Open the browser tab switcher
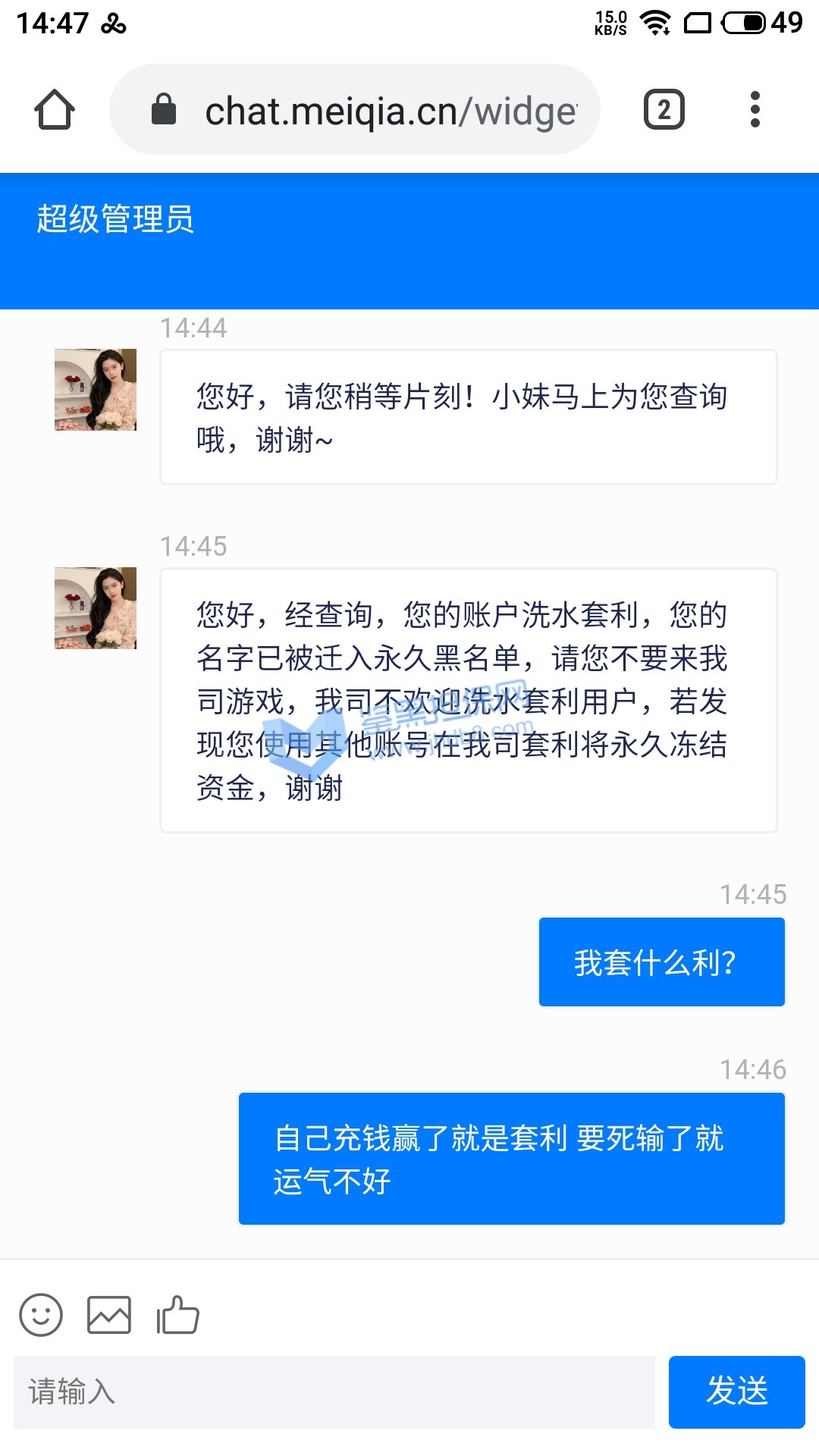 (x=664, y=110)
